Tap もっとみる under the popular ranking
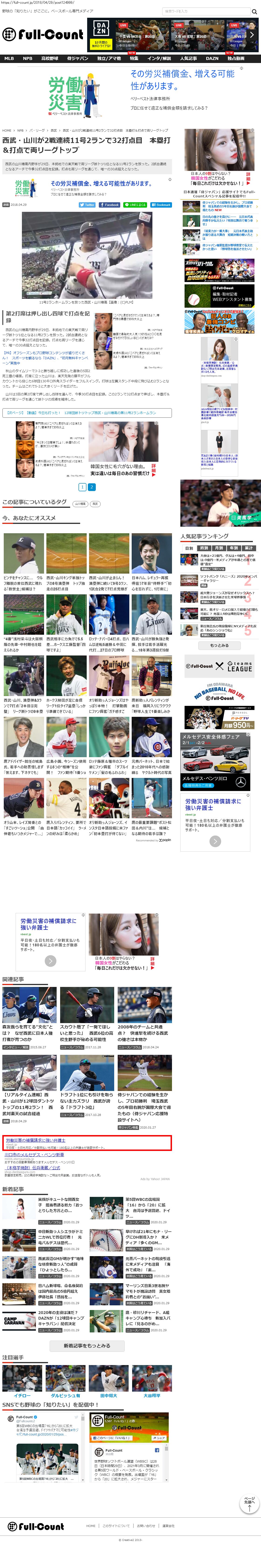This screenshot has width=261, height=1568. pos(219,645)
